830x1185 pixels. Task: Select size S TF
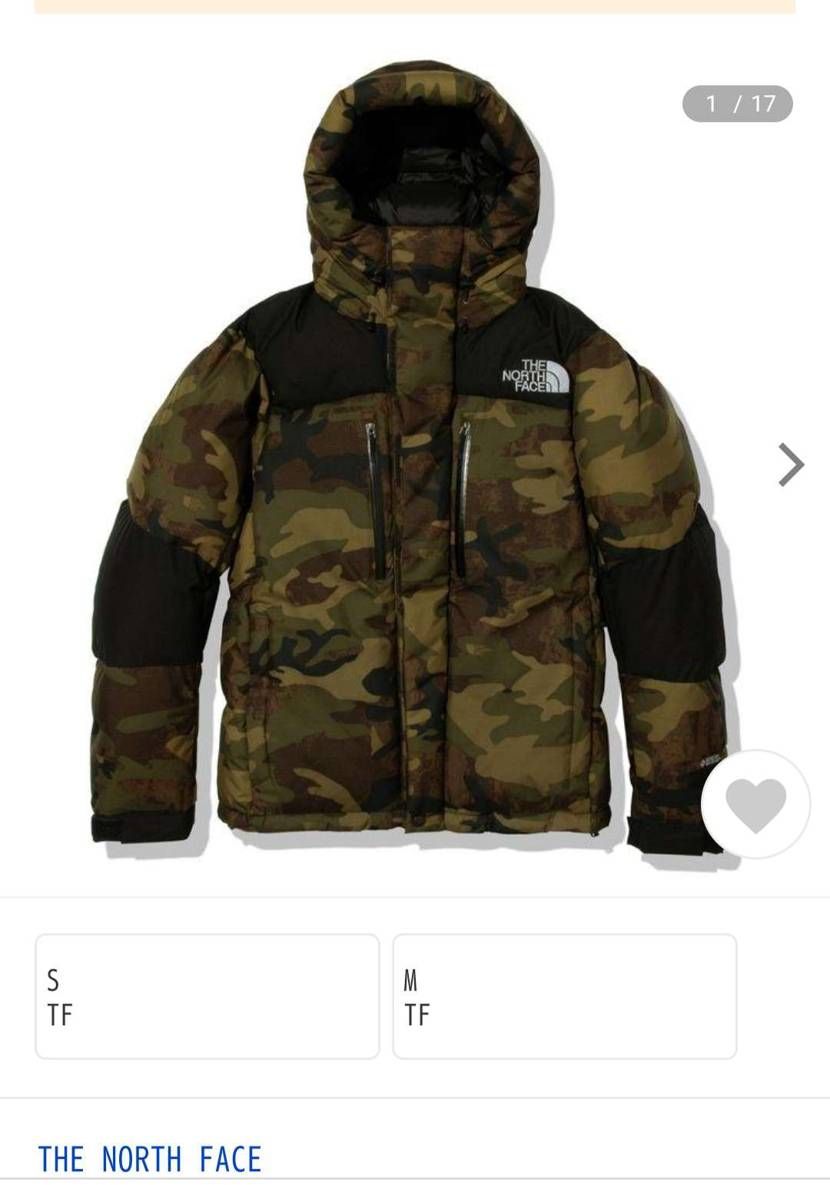(x=207, y=996)
